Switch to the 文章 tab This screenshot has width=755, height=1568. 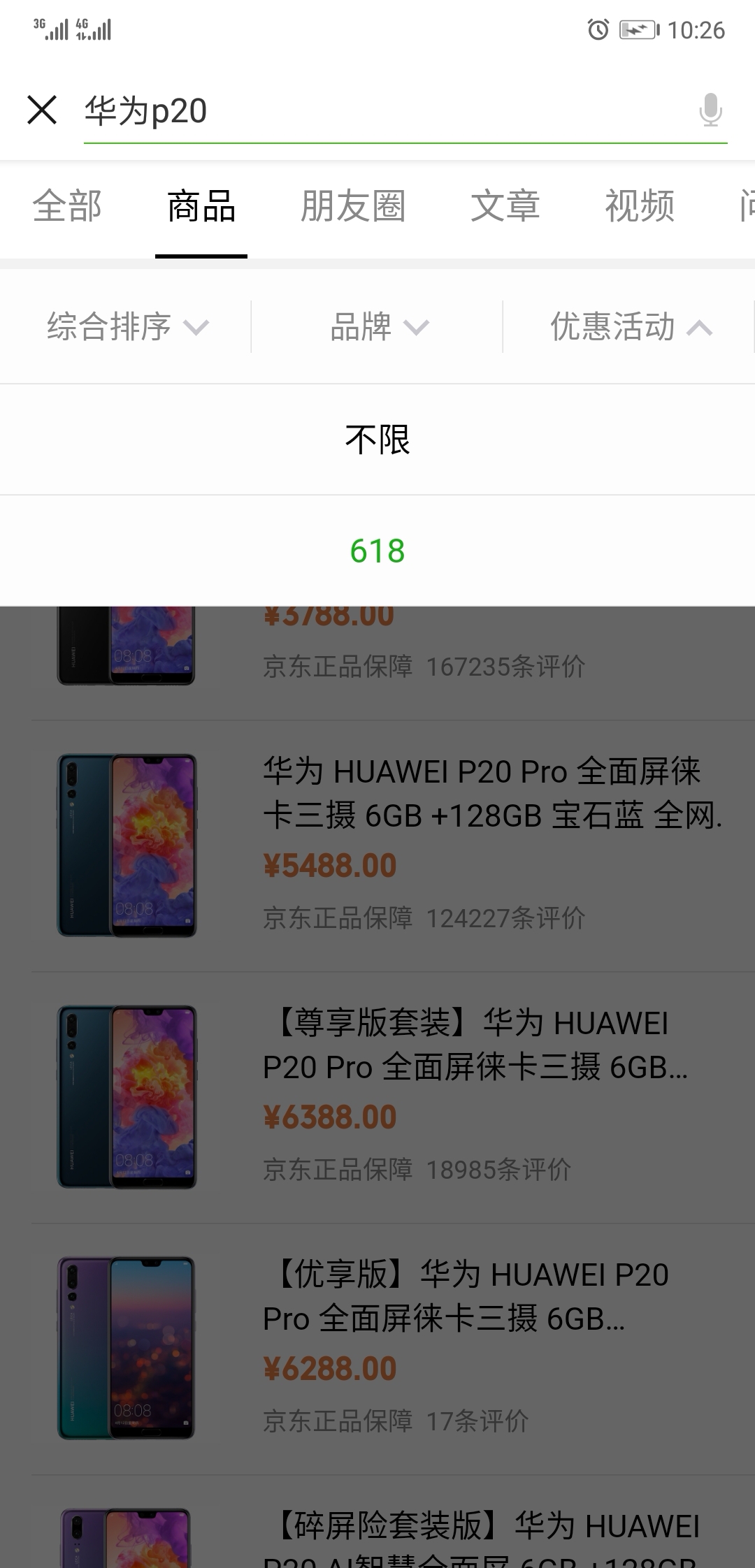(505, 207)
